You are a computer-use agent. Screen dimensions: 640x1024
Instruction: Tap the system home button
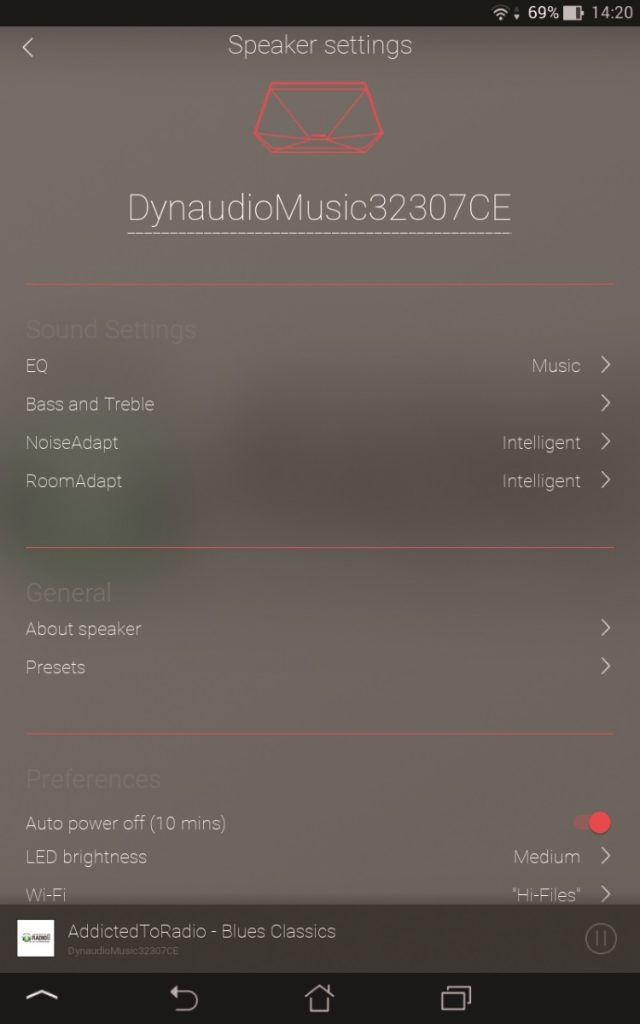[319, 998]
